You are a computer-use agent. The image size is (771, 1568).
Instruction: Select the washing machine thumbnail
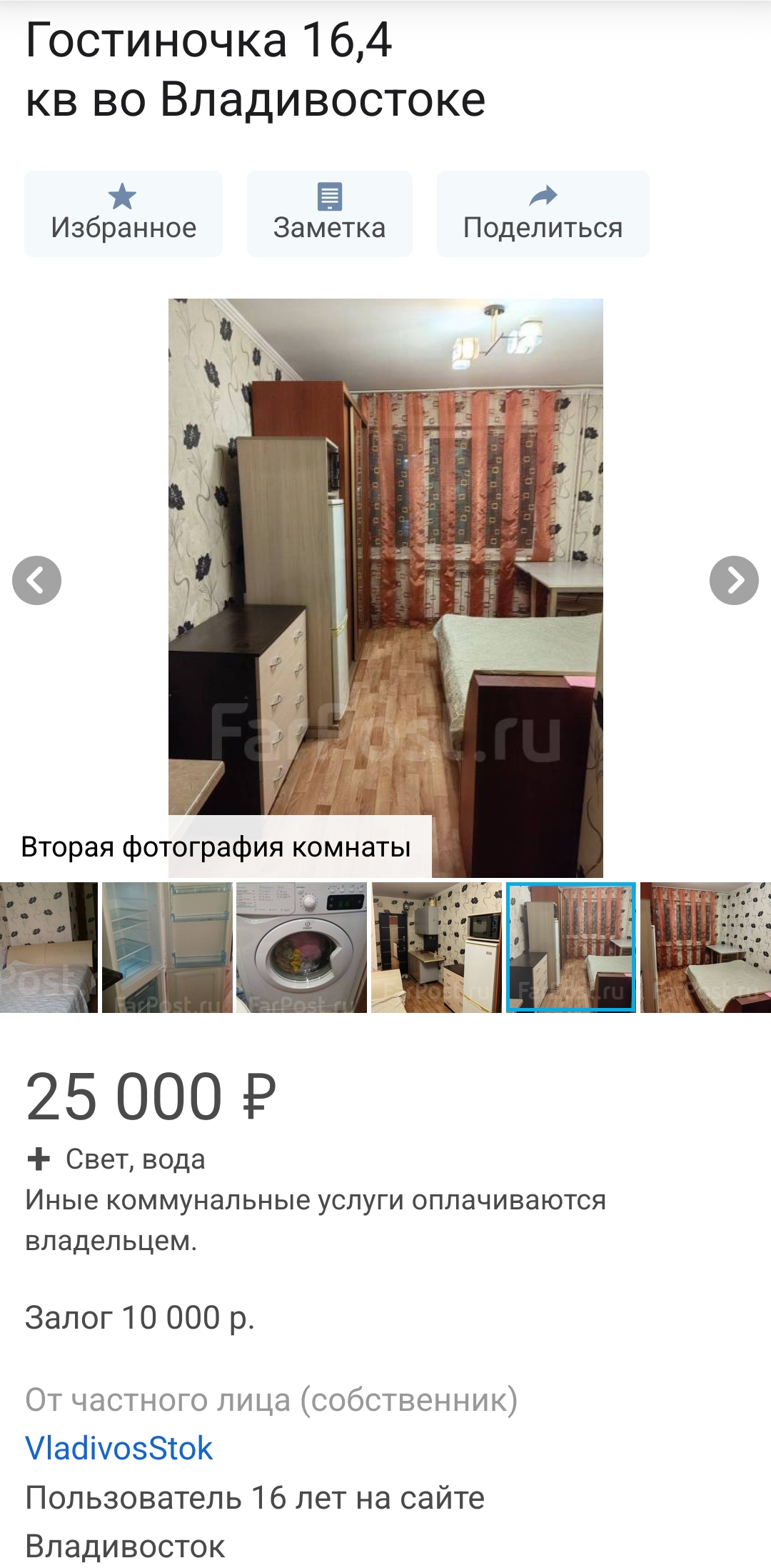pos(301,947)
